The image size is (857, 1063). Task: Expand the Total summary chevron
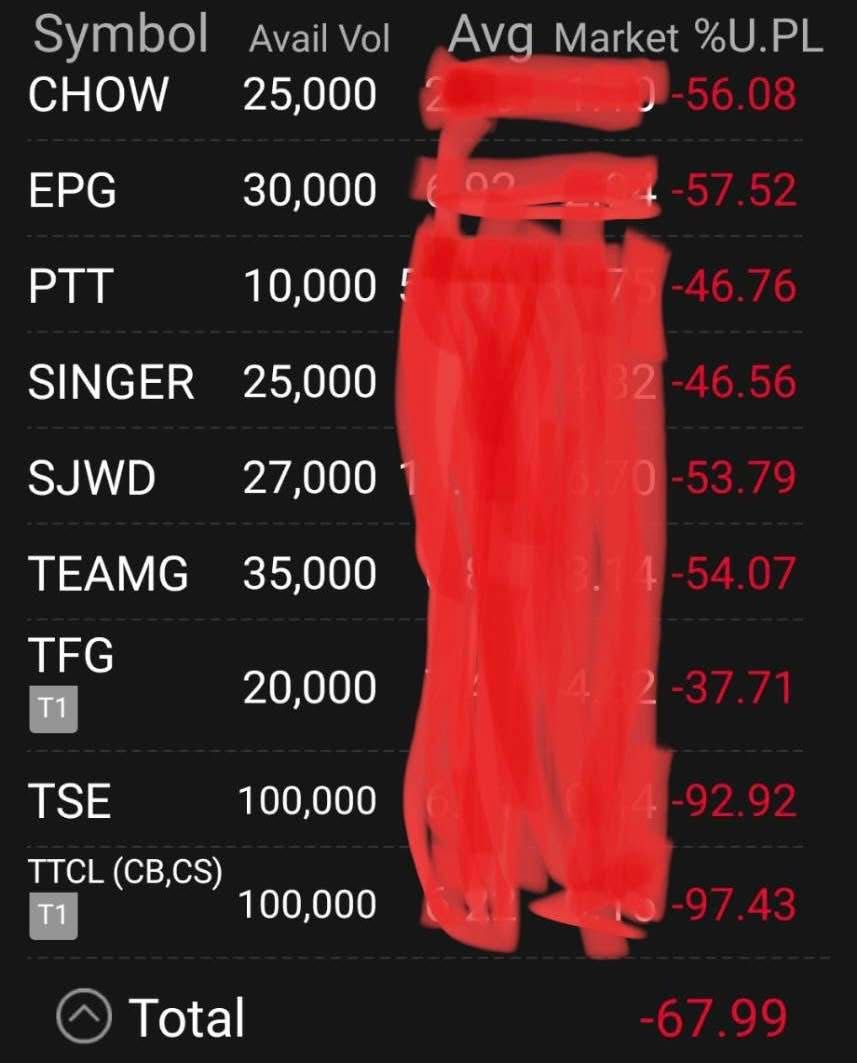tap(89, 1017)
